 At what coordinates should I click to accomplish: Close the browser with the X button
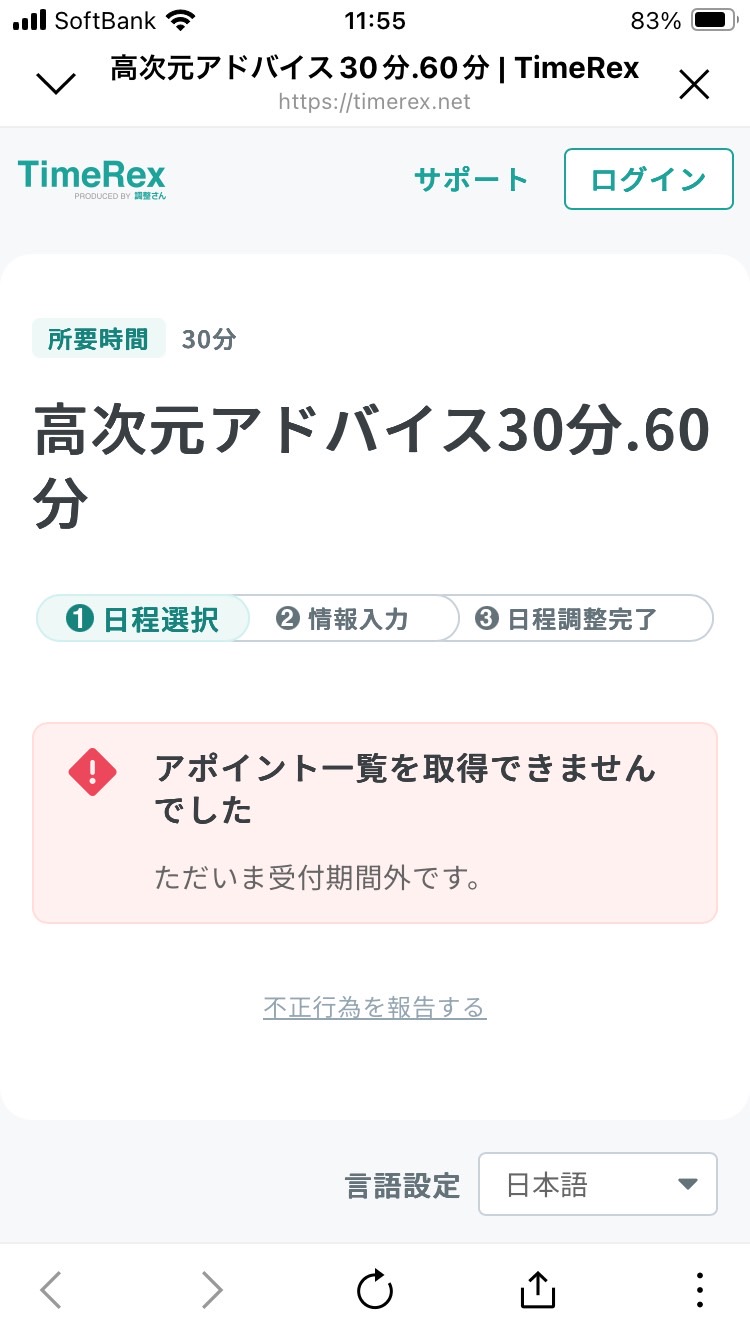point(693,85)
